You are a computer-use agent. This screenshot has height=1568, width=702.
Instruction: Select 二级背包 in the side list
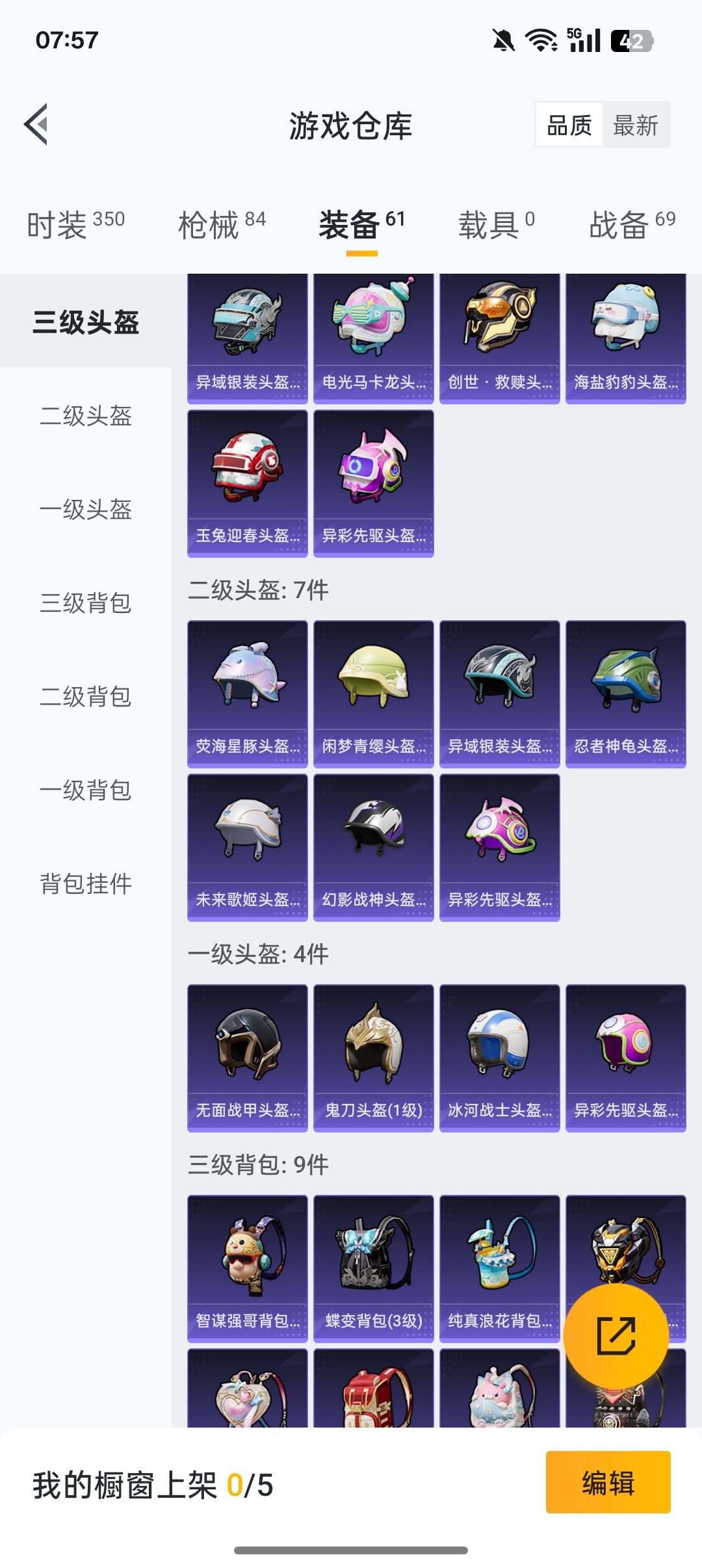pos(86,697)
